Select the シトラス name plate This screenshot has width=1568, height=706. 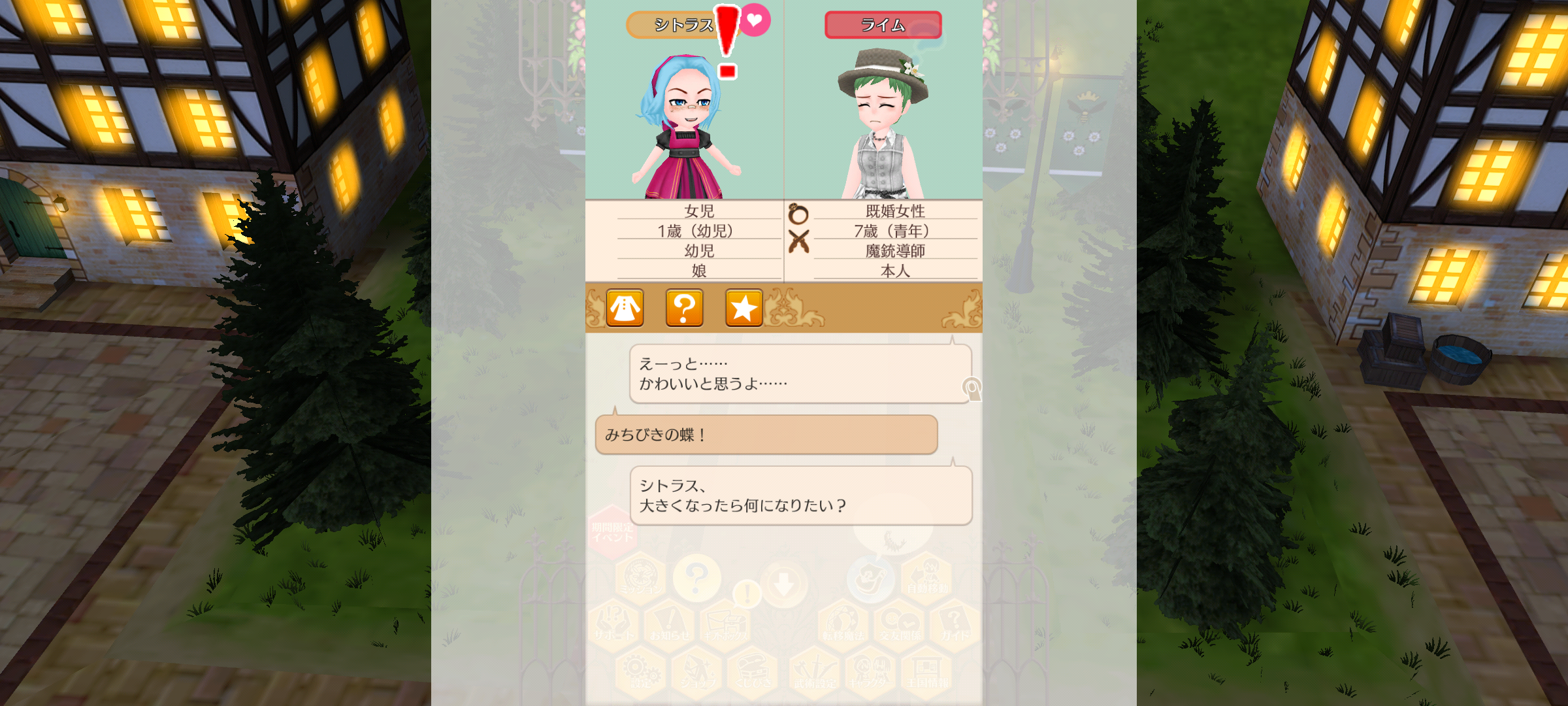point(679,25)
